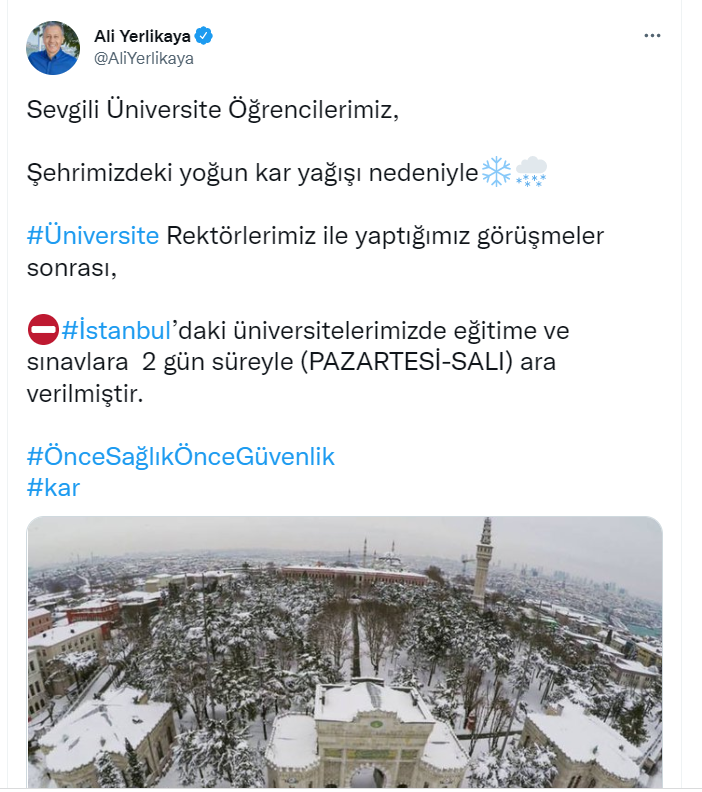Open the #İstanbul hashtag

coord(118,329)
